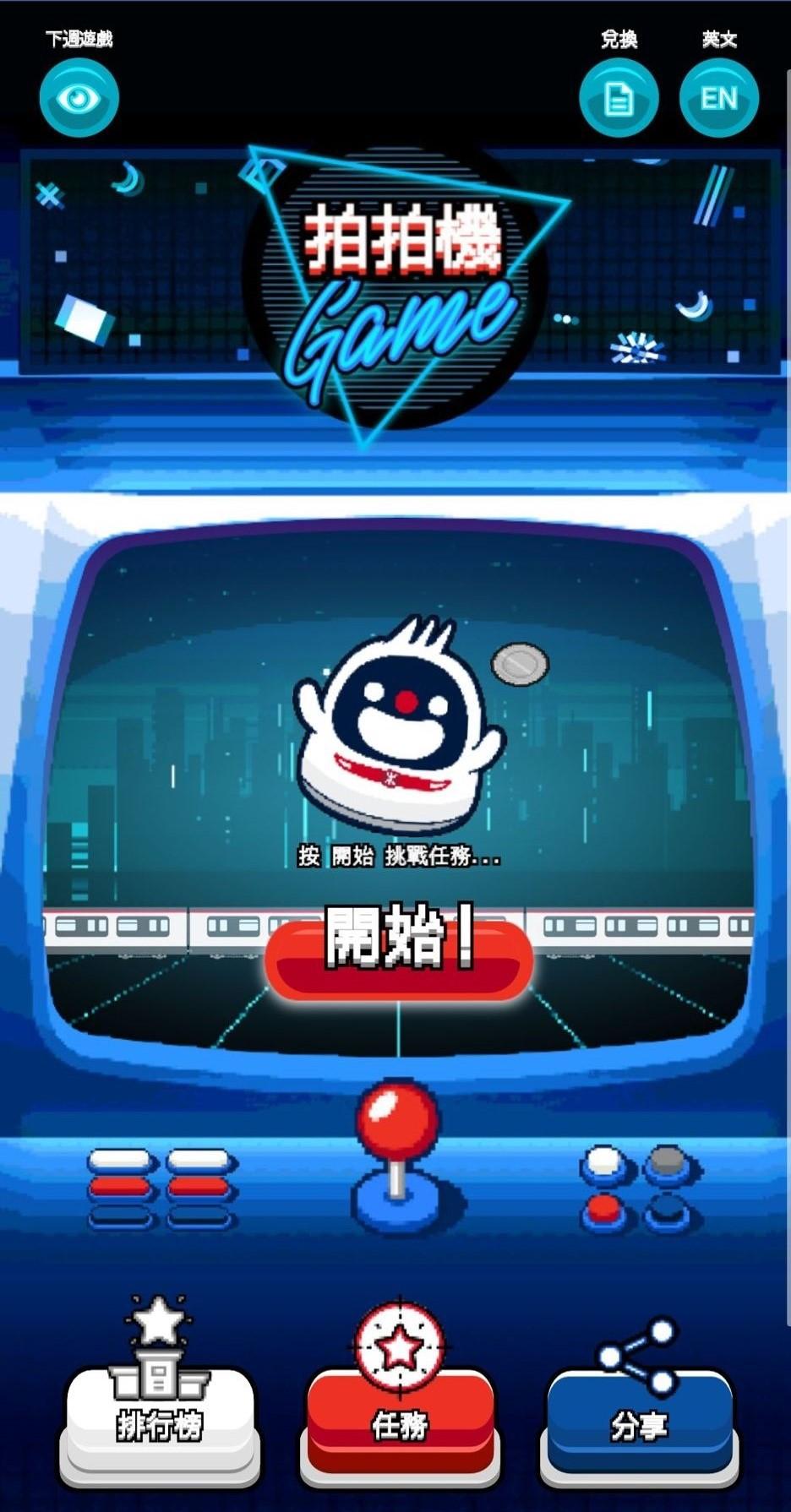Preview next week's game via the eye icon
This screenshot has height=1512, width=791.
79,98
